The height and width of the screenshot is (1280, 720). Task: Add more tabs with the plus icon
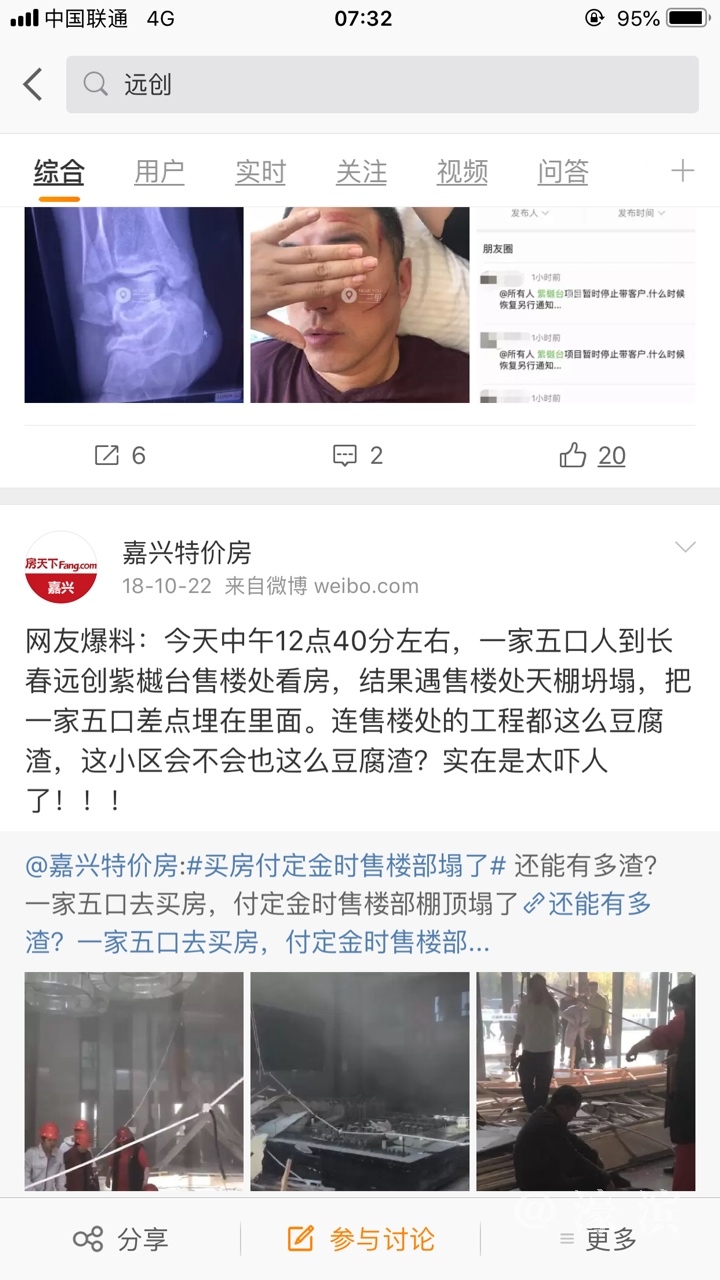(682, 171)
